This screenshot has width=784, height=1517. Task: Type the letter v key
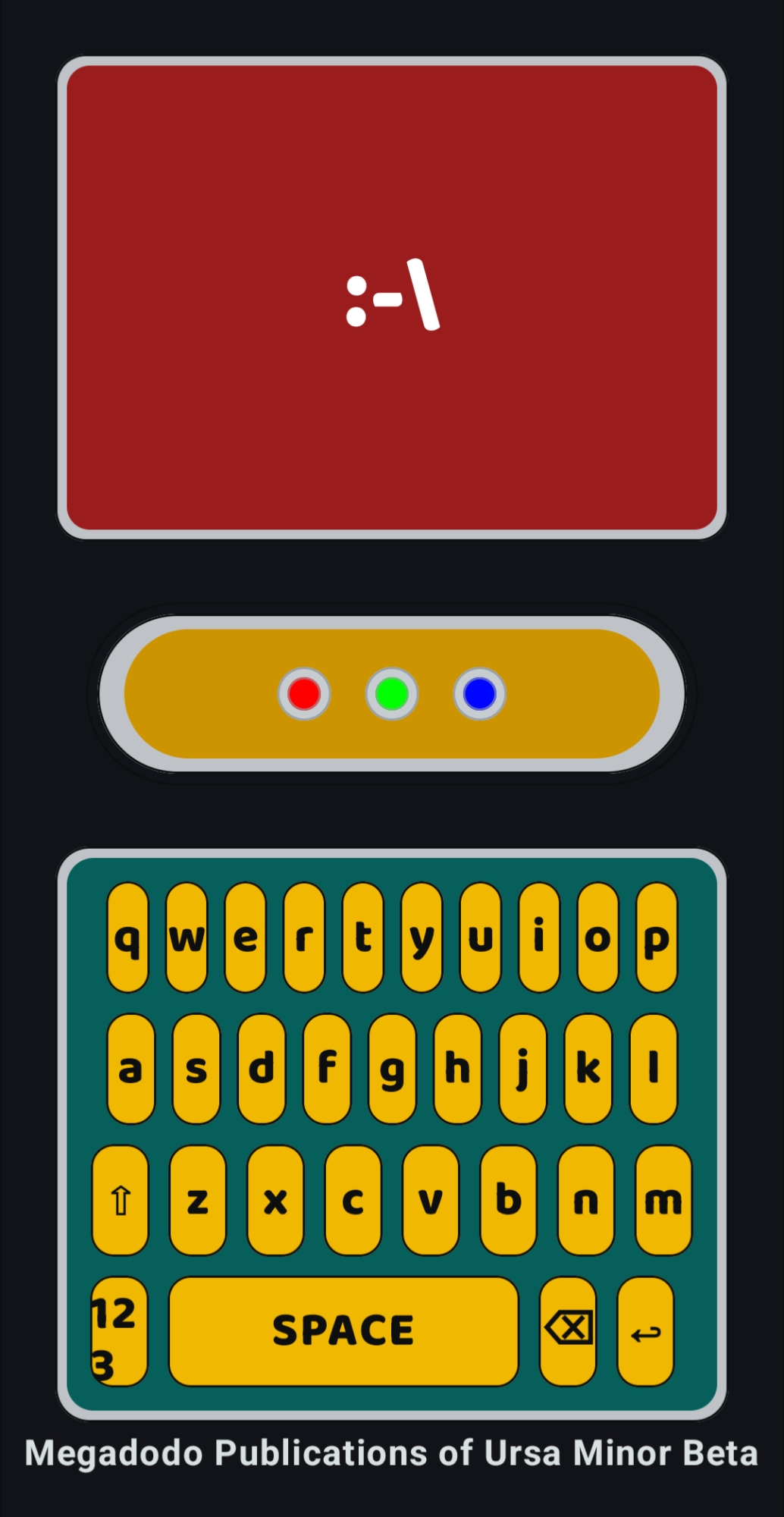click(431, 1200)
